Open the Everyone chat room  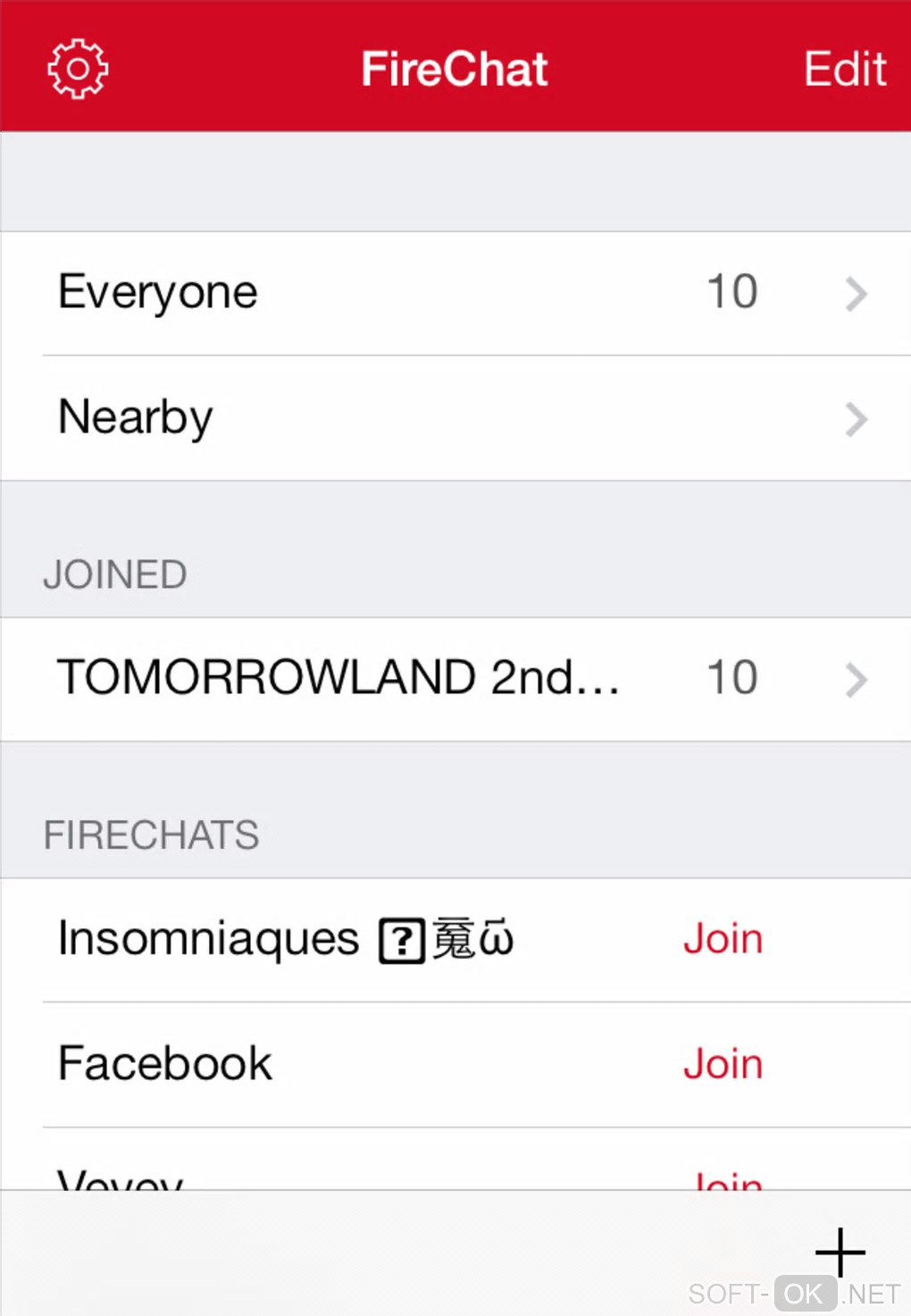455,293
